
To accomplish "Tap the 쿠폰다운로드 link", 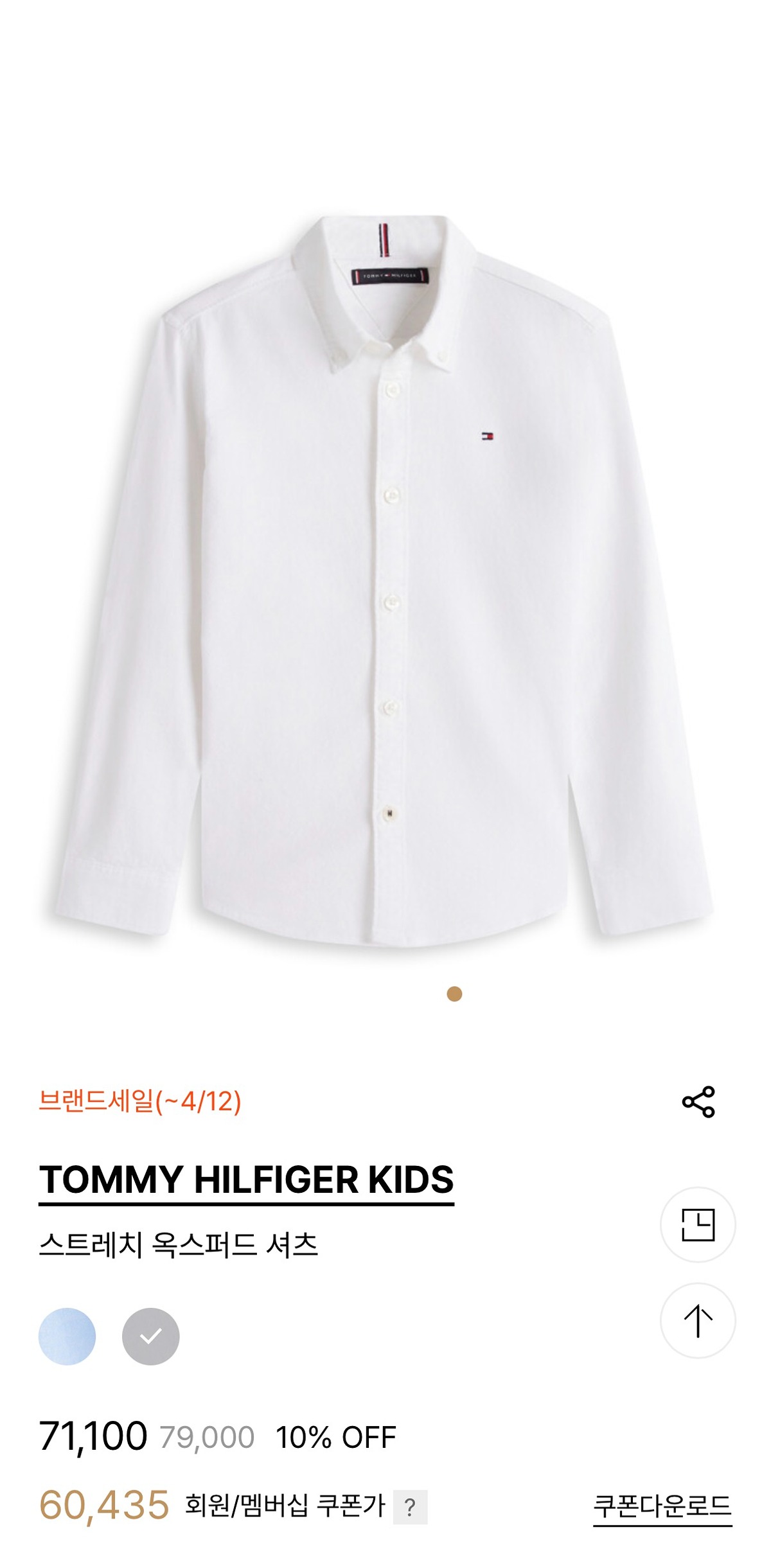I will pyautogui.click(x=662, y=1506).
